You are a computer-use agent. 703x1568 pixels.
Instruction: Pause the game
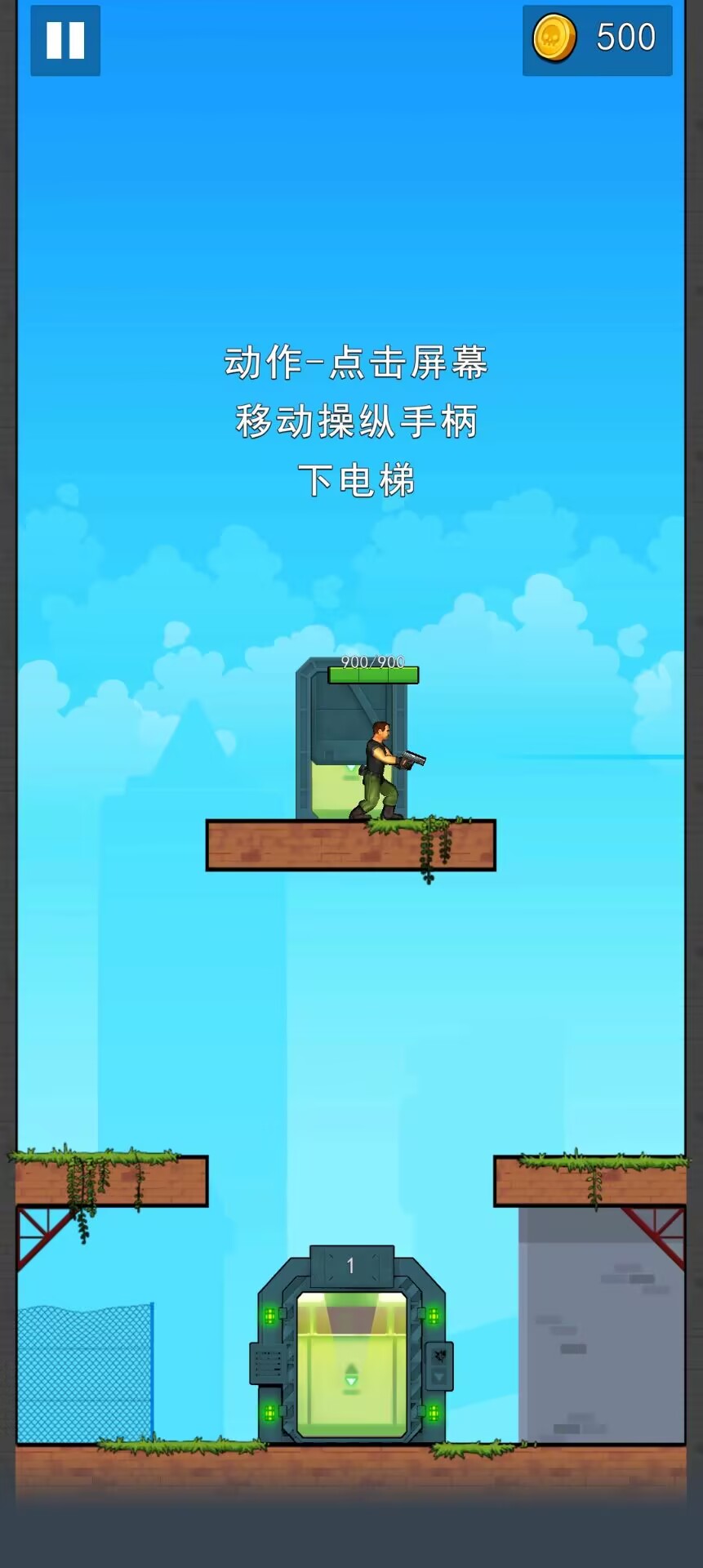[x=65, y=40]
